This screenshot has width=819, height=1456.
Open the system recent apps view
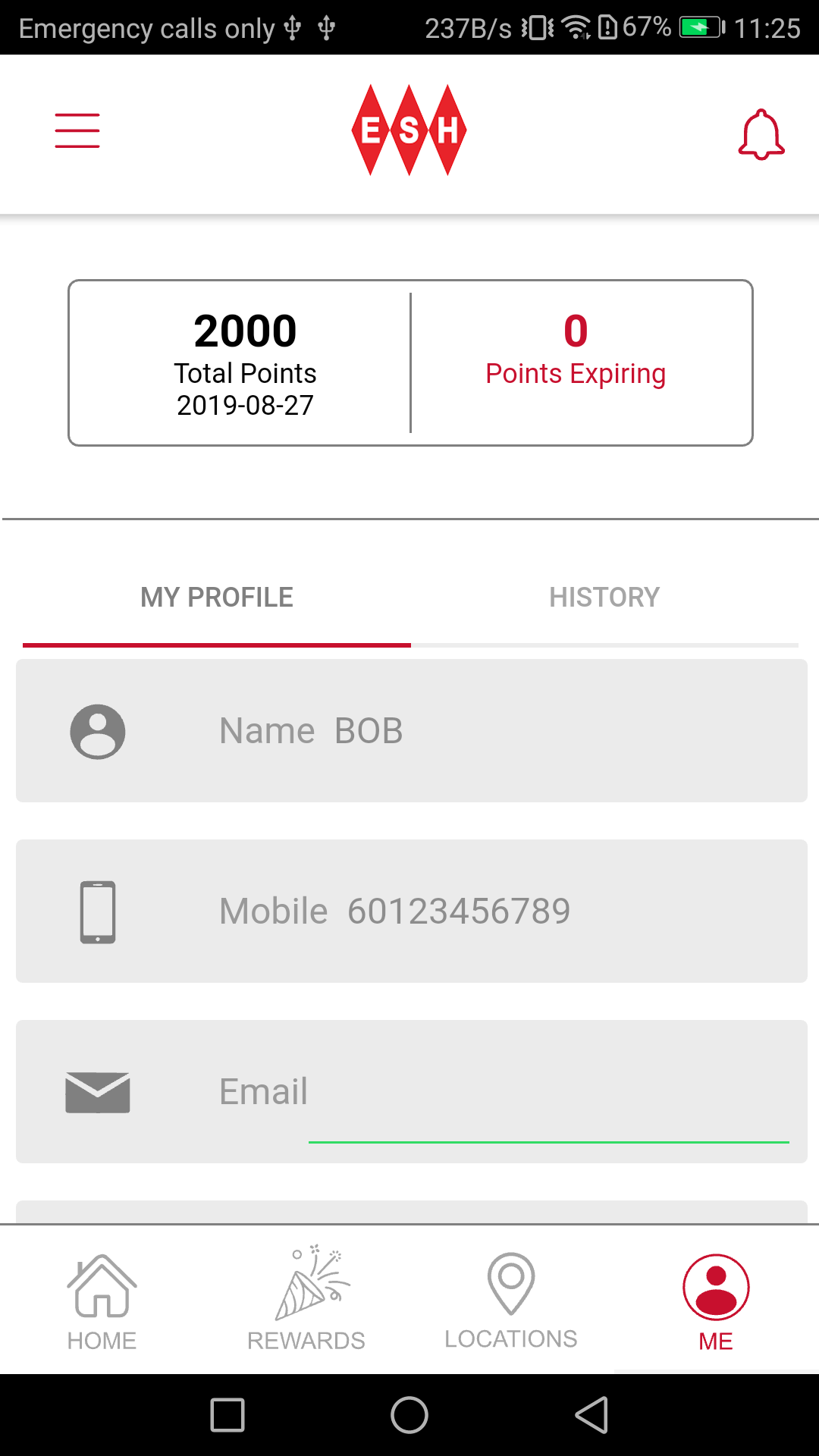[227, 1415]
